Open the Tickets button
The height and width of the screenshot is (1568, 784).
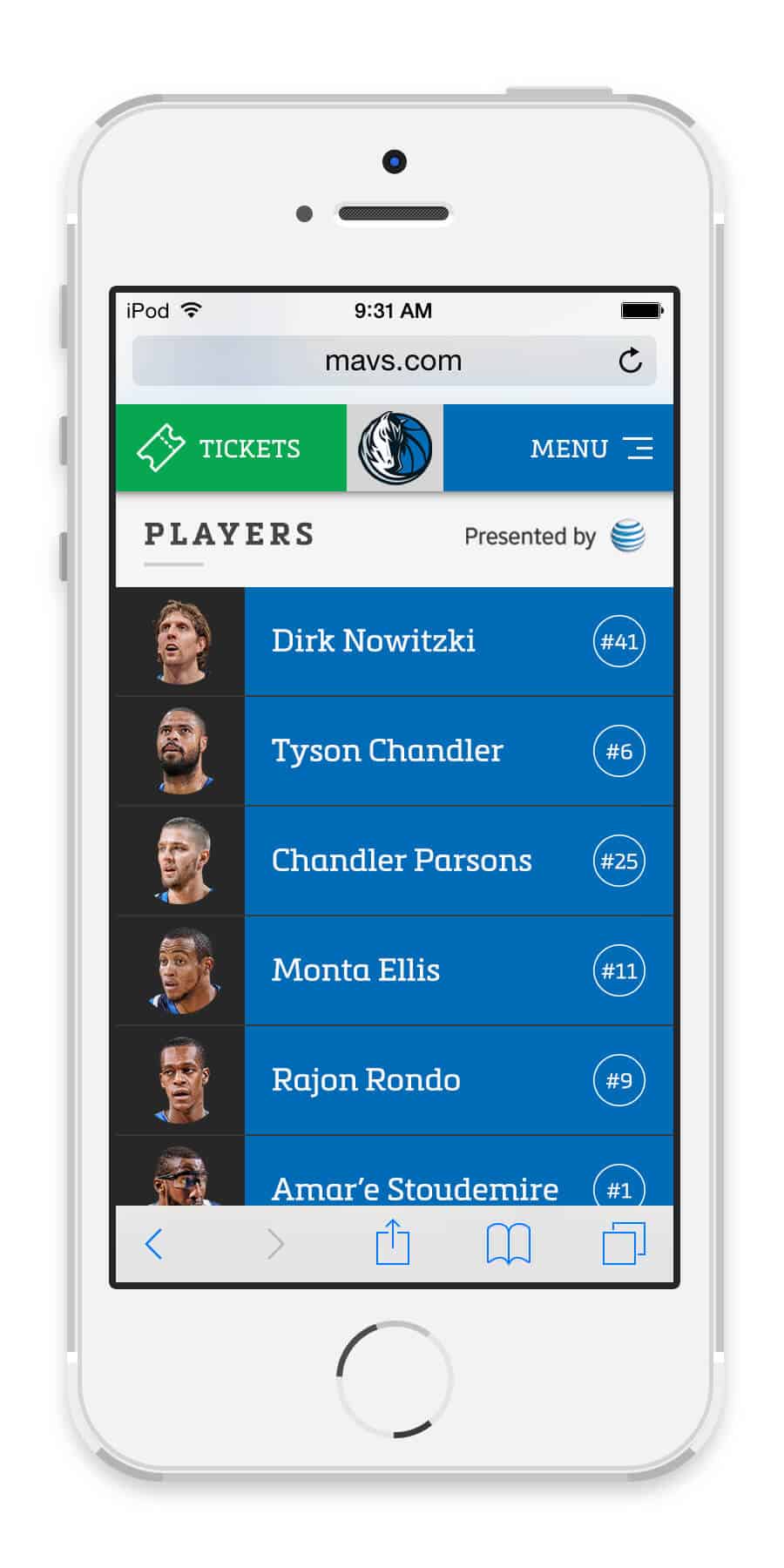(231, 448)
